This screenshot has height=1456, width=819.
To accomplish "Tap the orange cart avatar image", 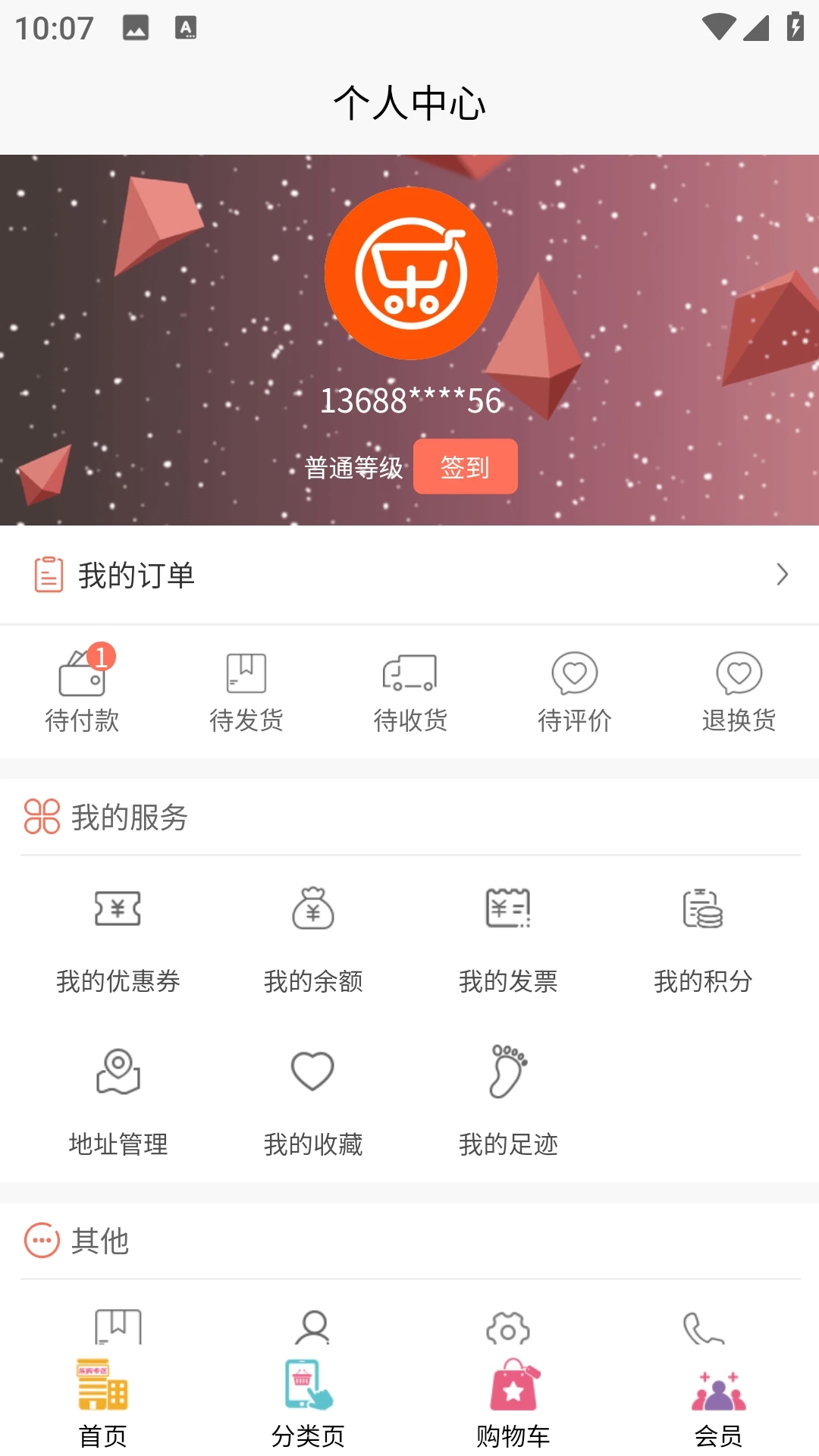I will click(409, 273).
